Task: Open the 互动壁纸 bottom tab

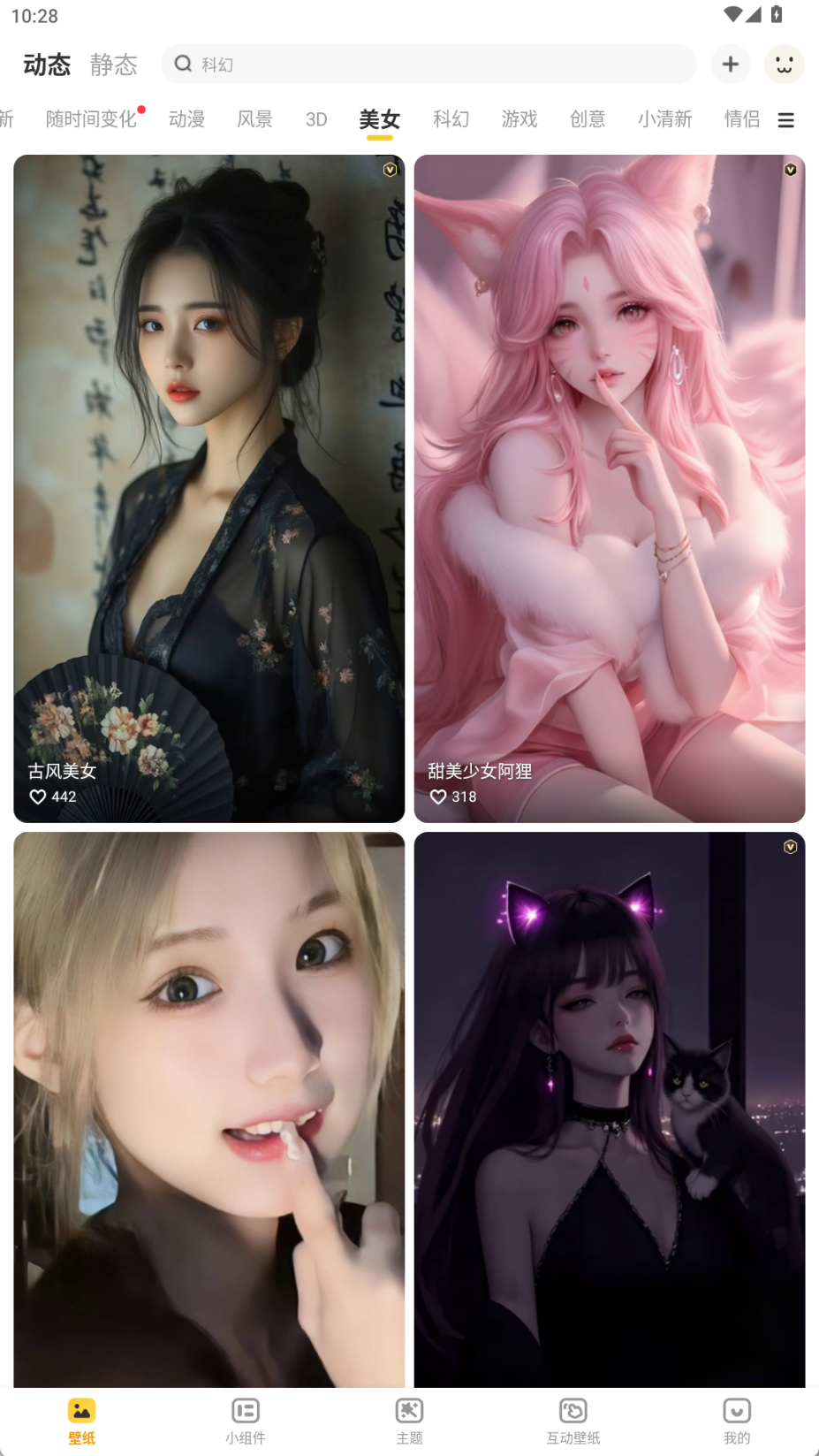Action: 573,1421
